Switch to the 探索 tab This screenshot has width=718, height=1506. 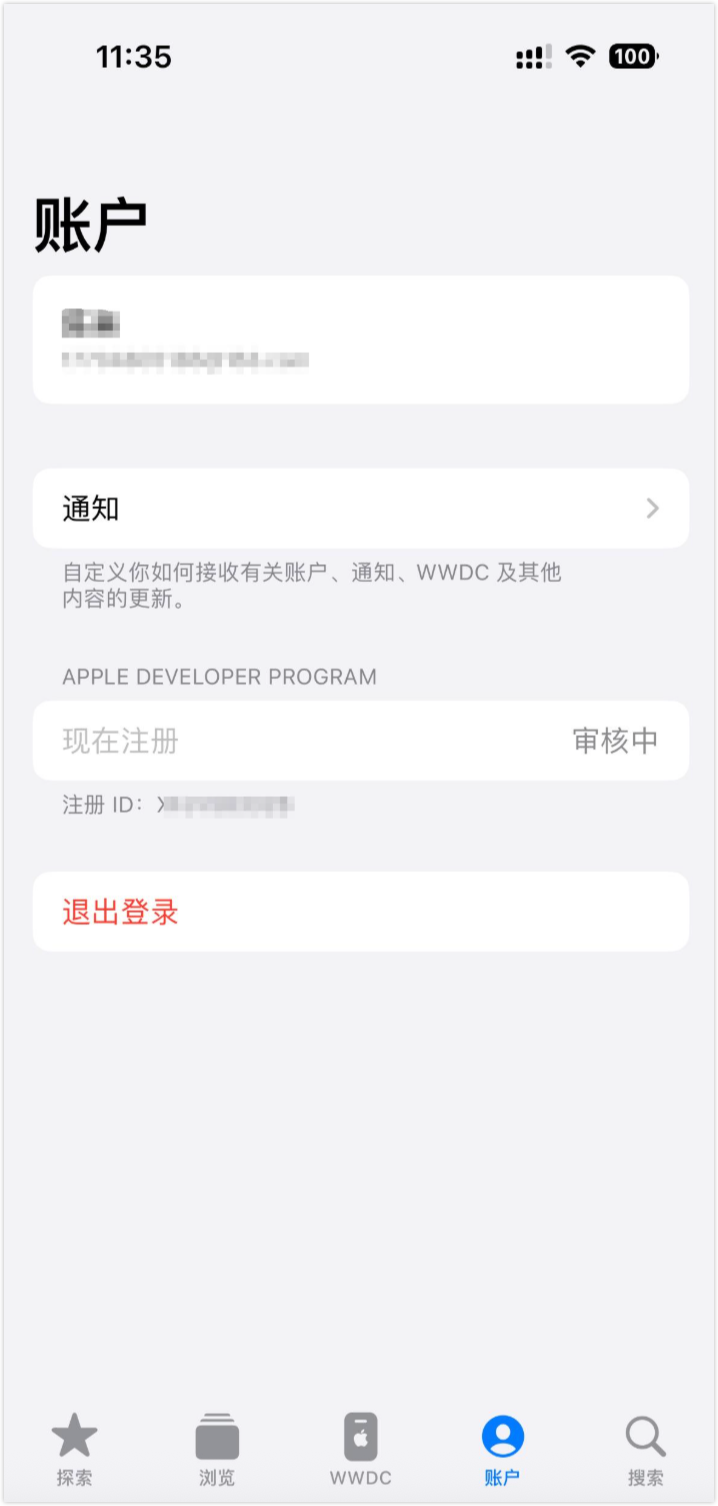tap(74, 1449)
